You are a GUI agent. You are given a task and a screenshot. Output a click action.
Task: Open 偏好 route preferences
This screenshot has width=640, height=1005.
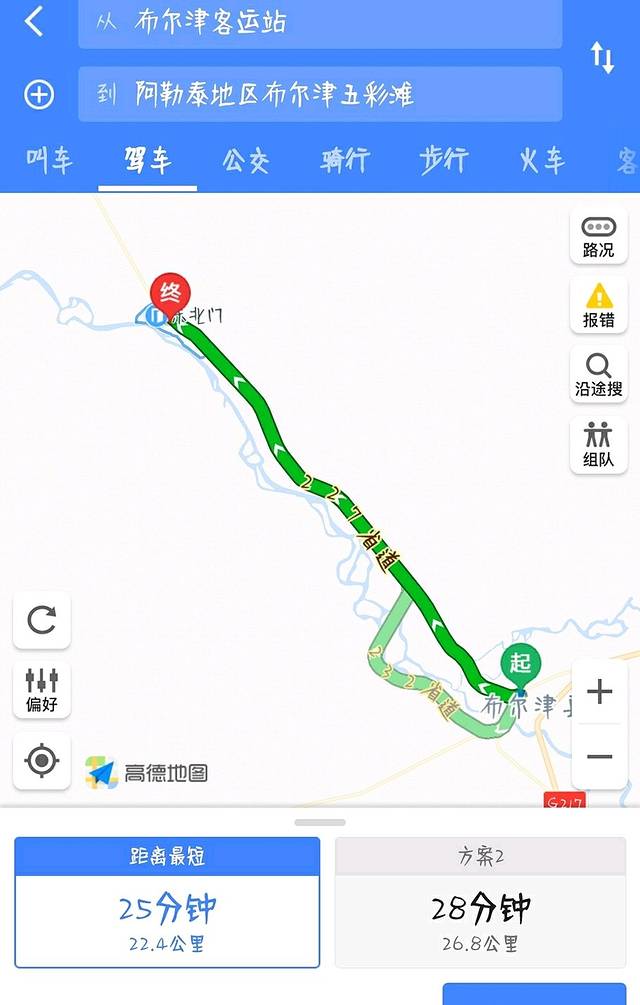tap(42, 690)
